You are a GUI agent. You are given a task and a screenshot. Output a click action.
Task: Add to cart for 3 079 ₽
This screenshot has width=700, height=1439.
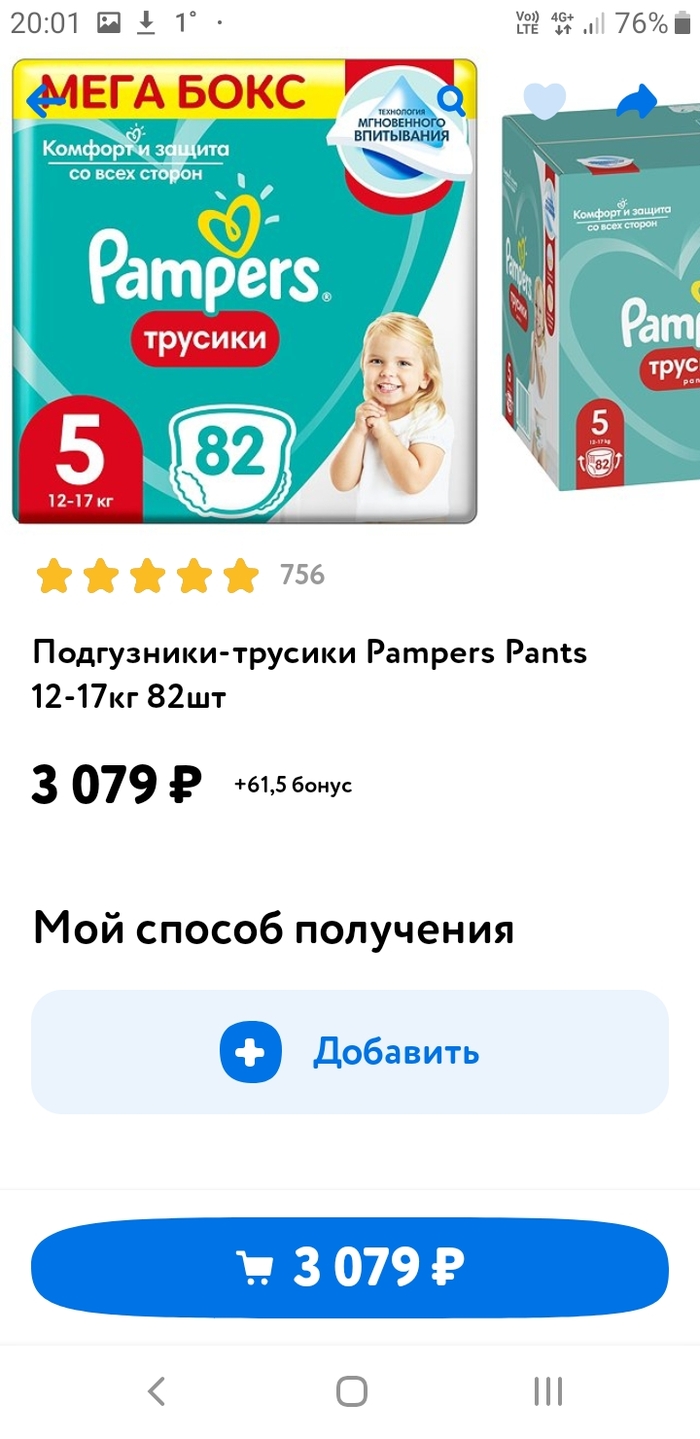point(350,1268)
